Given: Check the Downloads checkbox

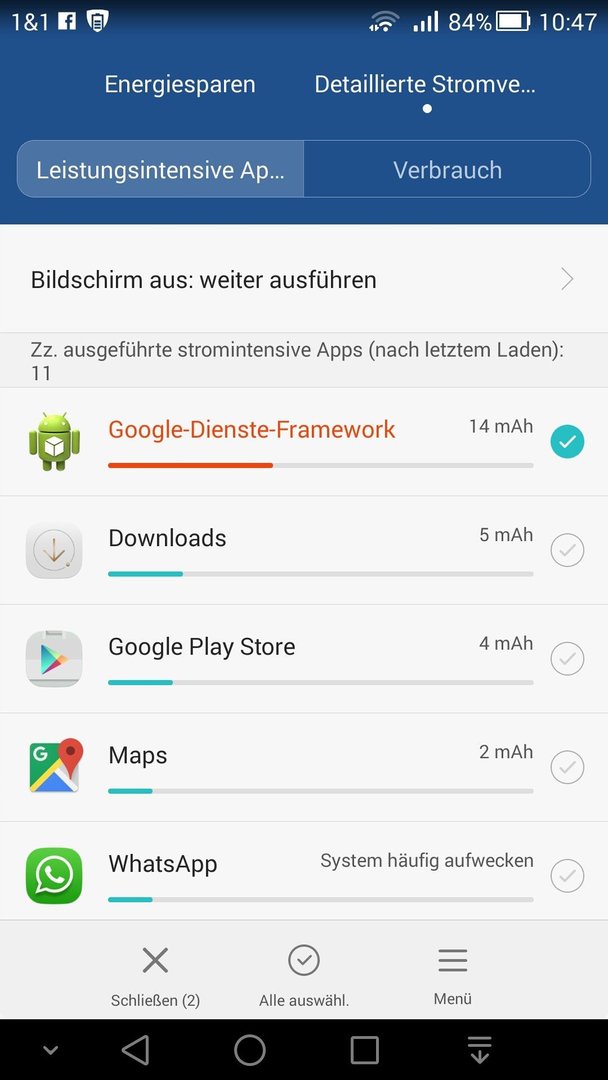Looking at the screenshot, I should coord(567,550).
